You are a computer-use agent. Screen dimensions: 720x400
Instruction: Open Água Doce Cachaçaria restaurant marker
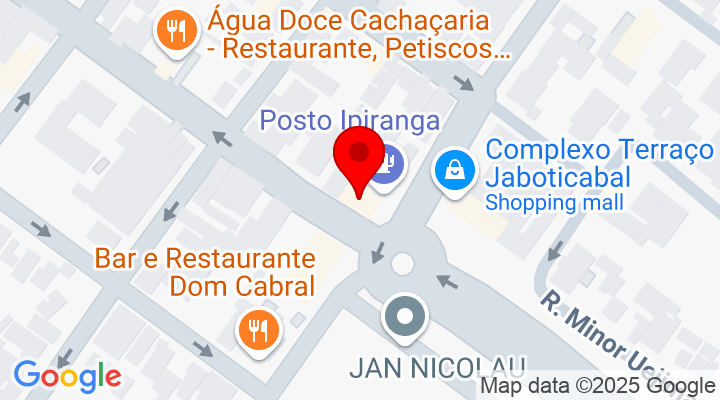coord(177,31)
